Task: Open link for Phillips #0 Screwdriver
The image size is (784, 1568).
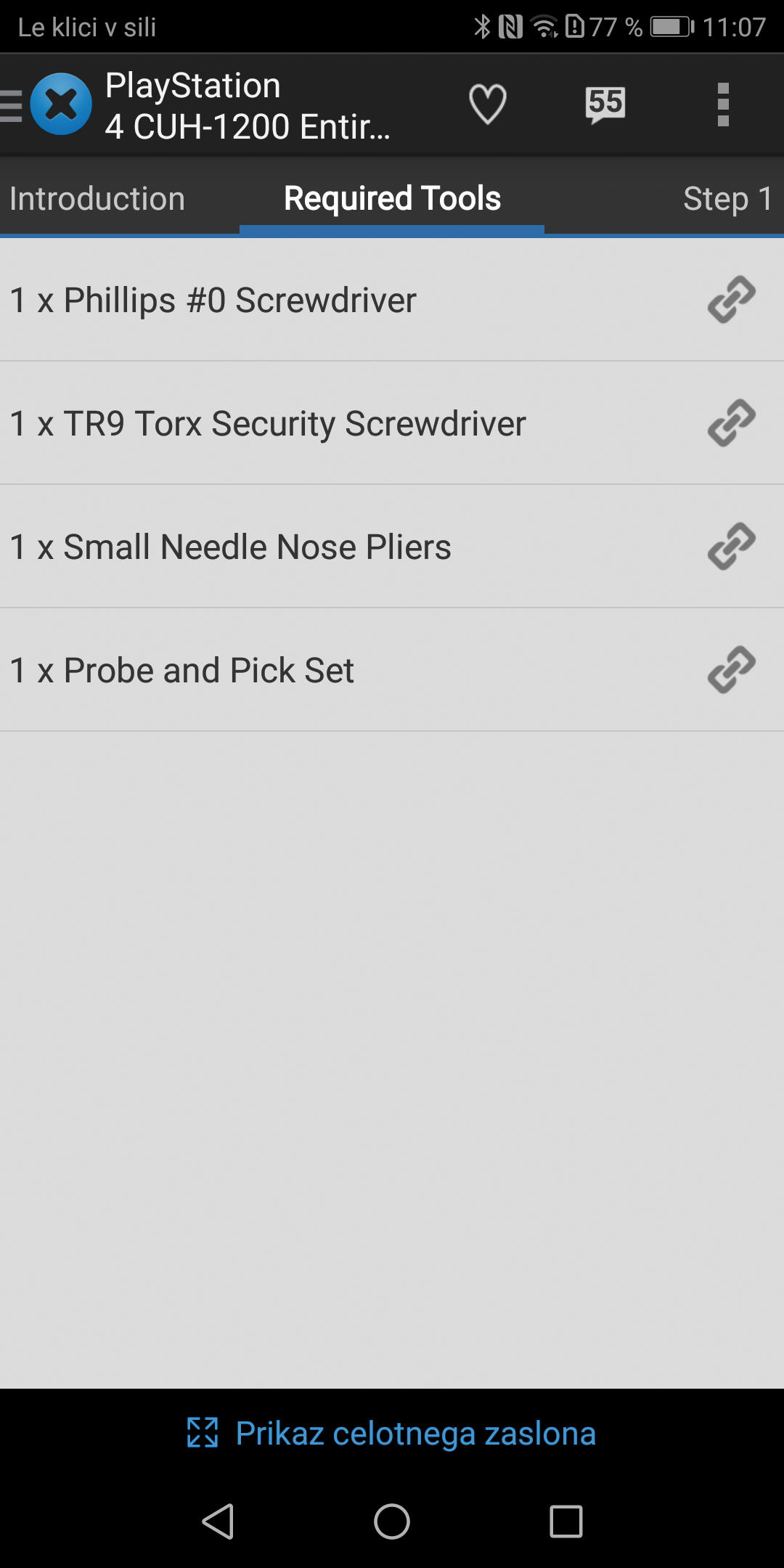Action: (732, 299)
